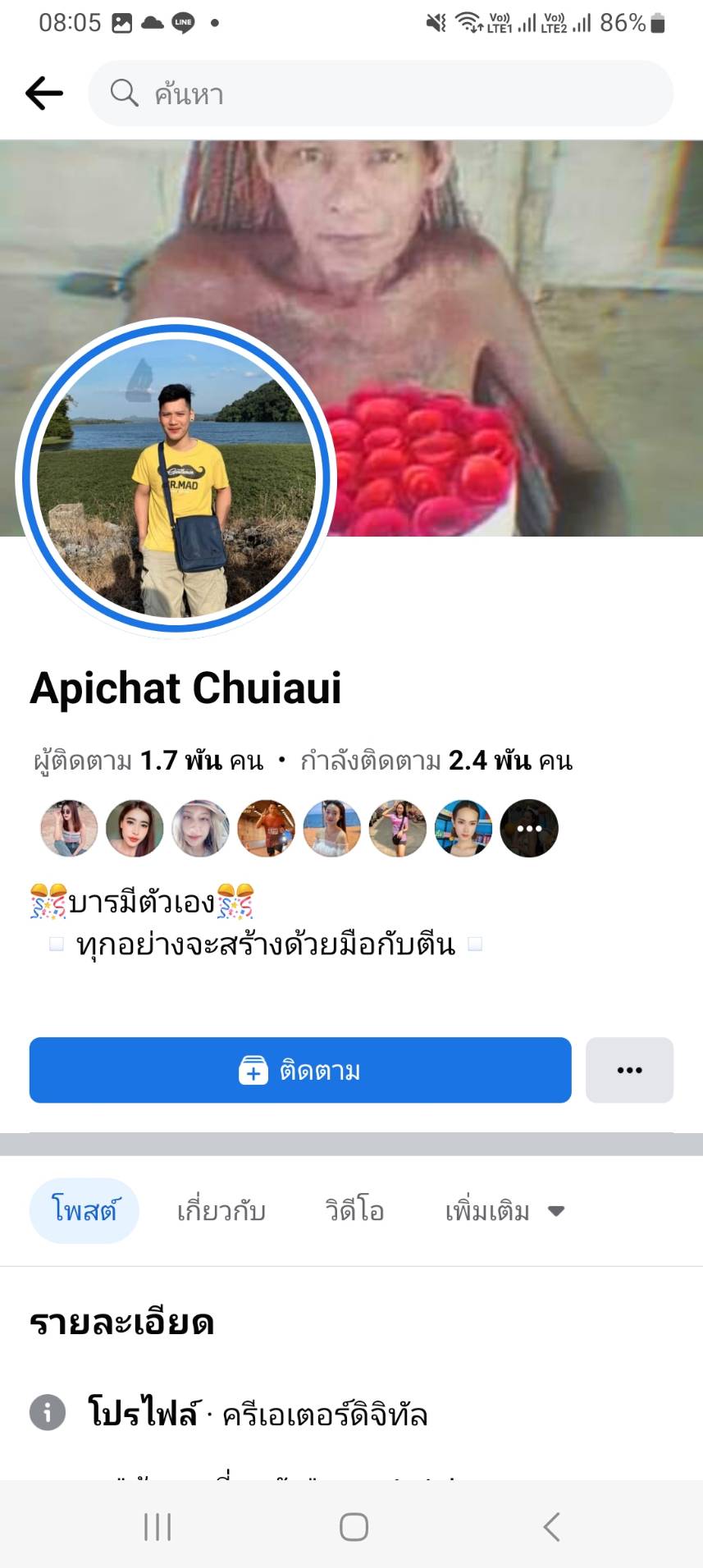Open the three-dot more options button
The height and width of the screenshot is (1568, 703).
[629, 1070]
